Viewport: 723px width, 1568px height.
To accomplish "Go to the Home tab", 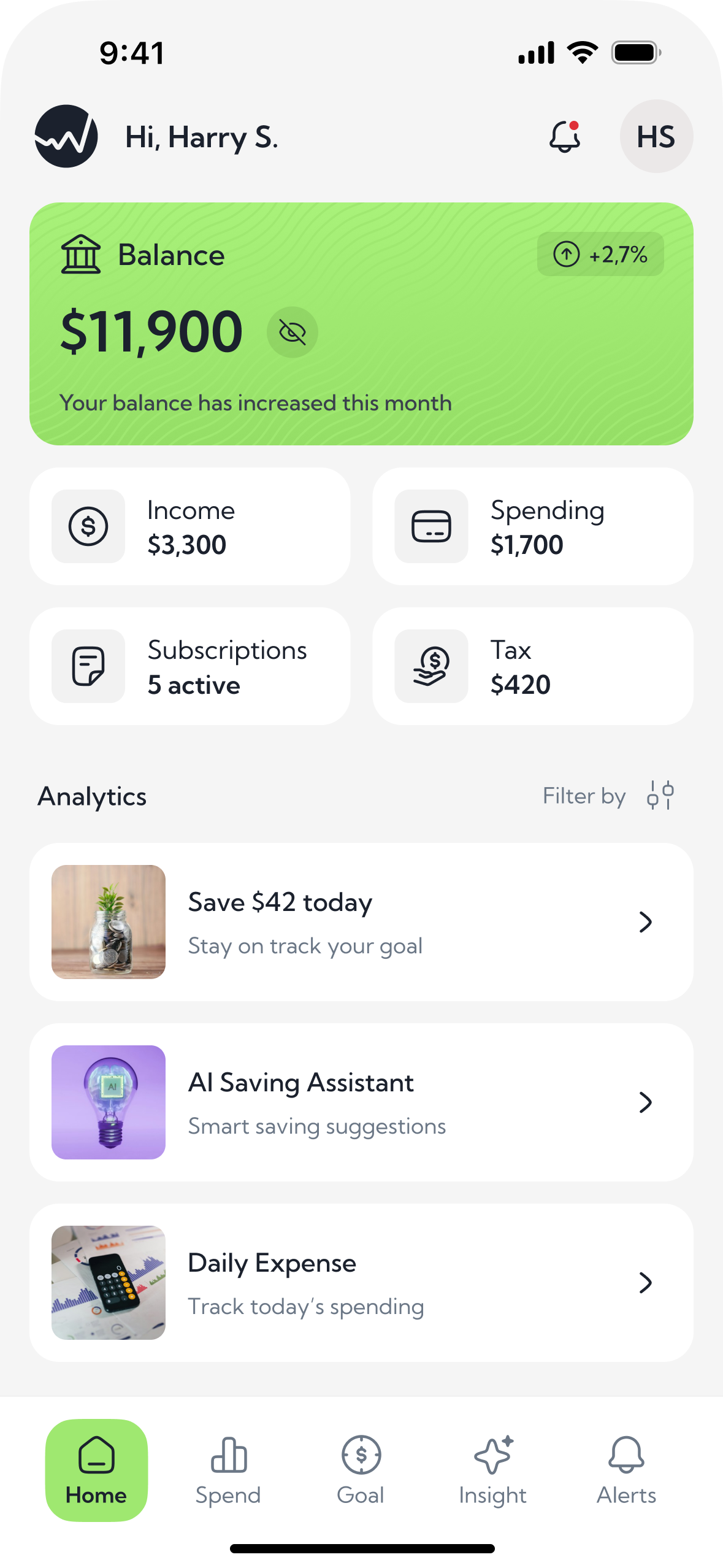I will pyautogui.click(x=96, y=1470).
